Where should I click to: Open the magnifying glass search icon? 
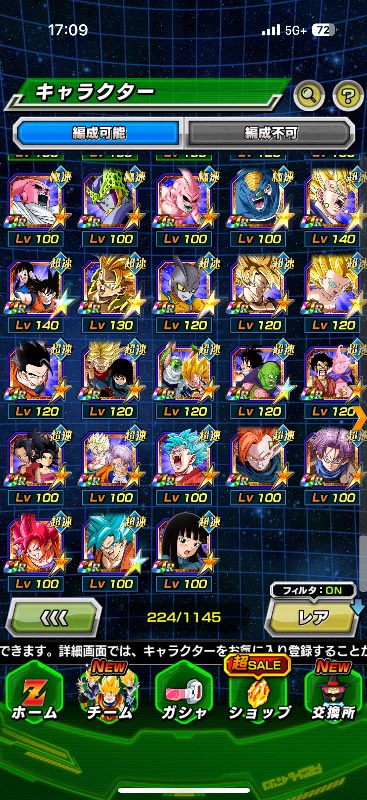point(310,95)
